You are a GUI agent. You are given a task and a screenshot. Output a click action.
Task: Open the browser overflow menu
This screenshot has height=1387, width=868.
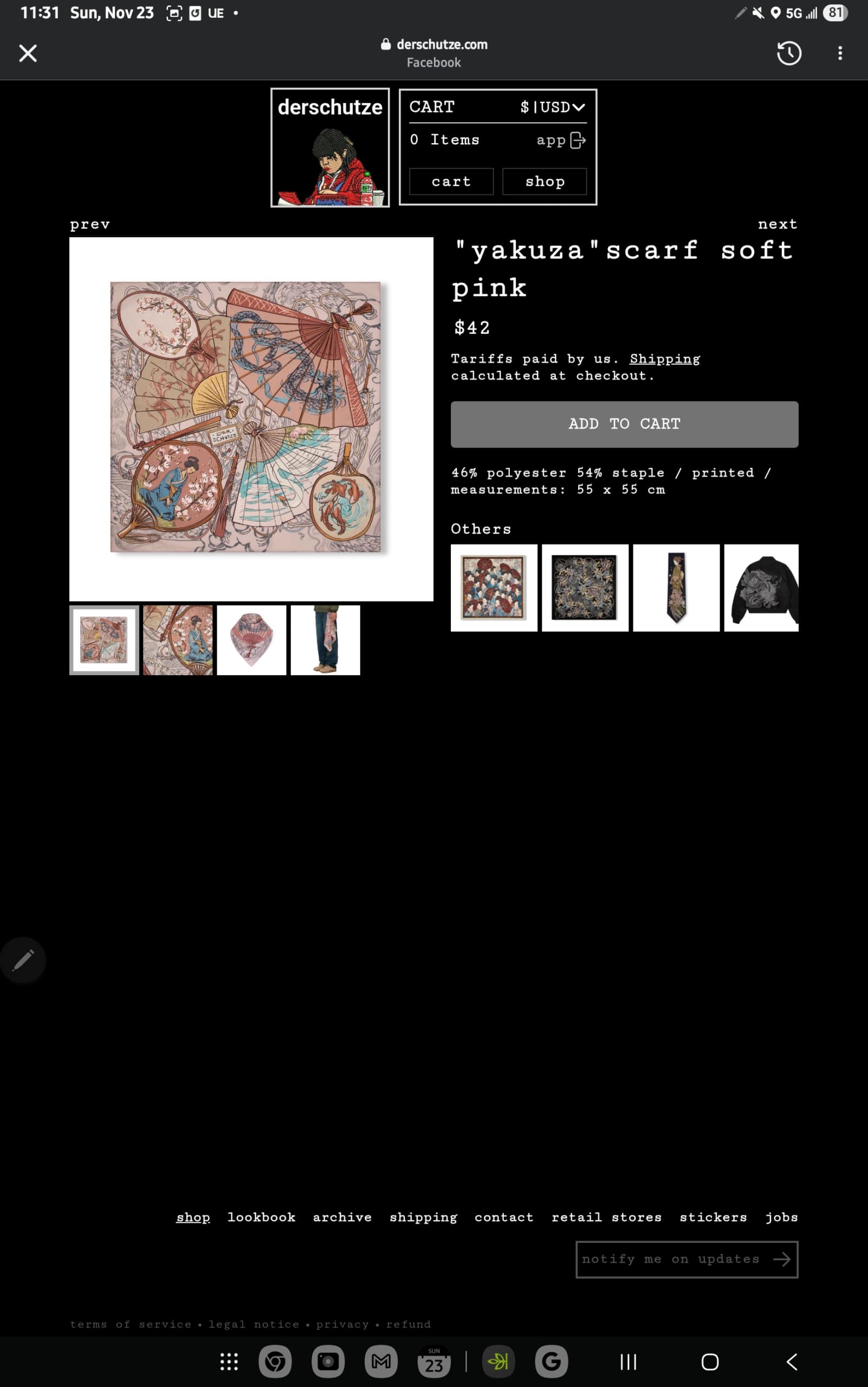(x=839, y=54)
